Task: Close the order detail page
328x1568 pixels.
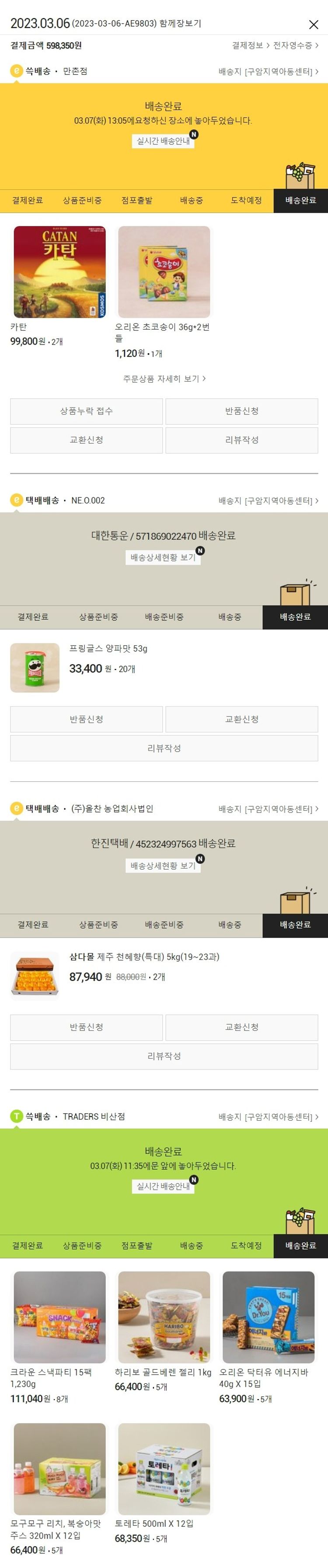Action: click(x=314, y=25)
